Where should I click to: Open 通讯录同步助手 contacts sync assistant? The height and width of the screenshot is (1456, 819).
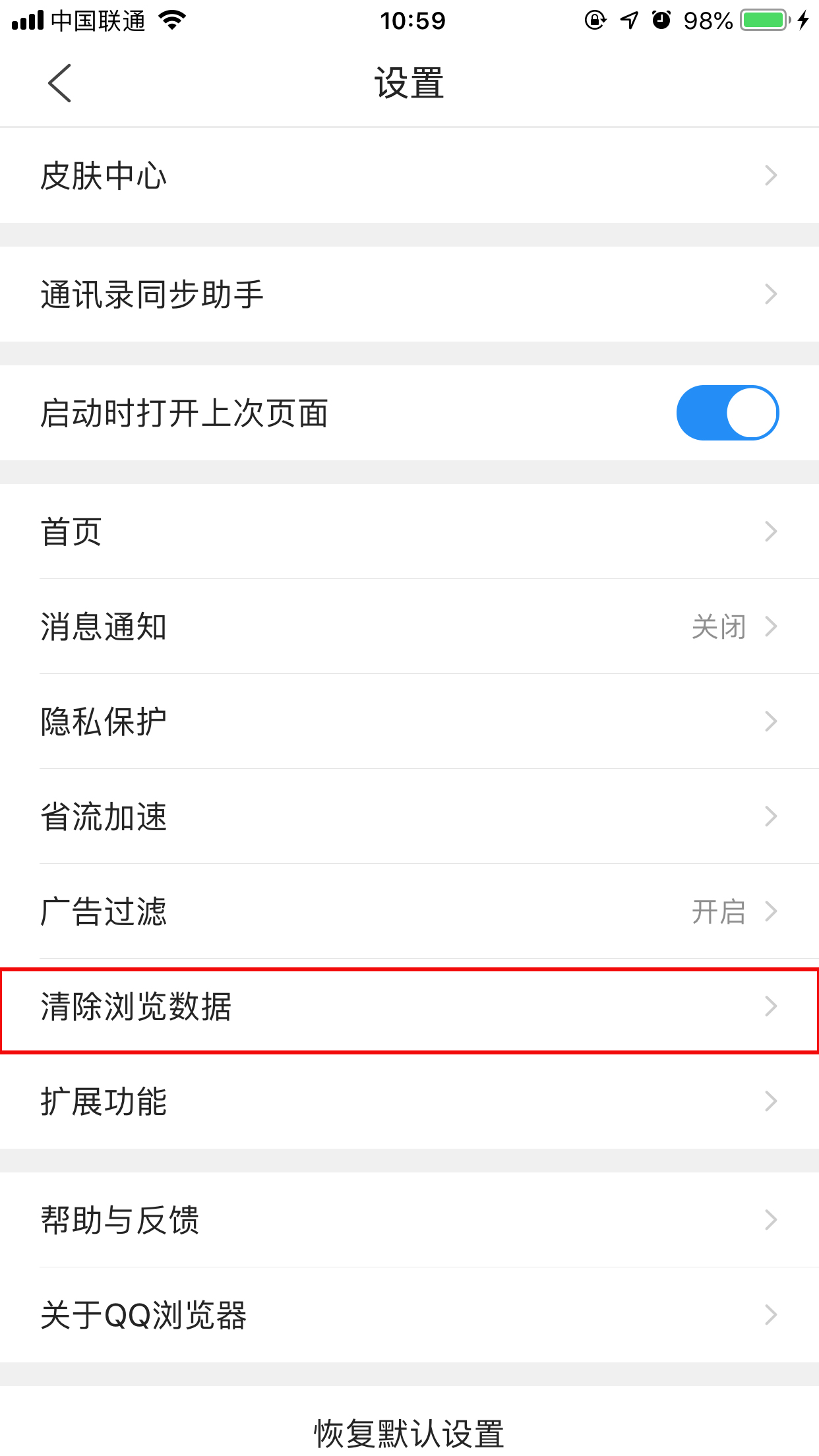pyautogui.click(x=409, y=294)
